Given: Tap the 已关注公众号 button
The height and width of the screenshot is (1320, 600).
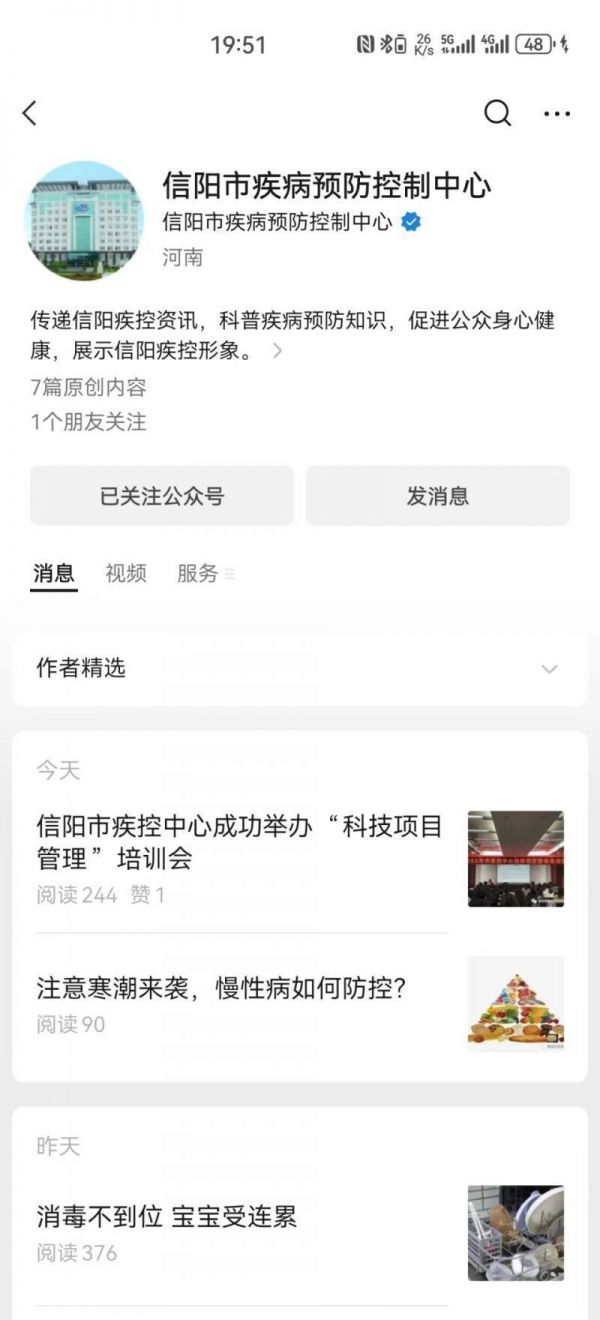Looking at the screenshot, I should click(x=162, y=496).
